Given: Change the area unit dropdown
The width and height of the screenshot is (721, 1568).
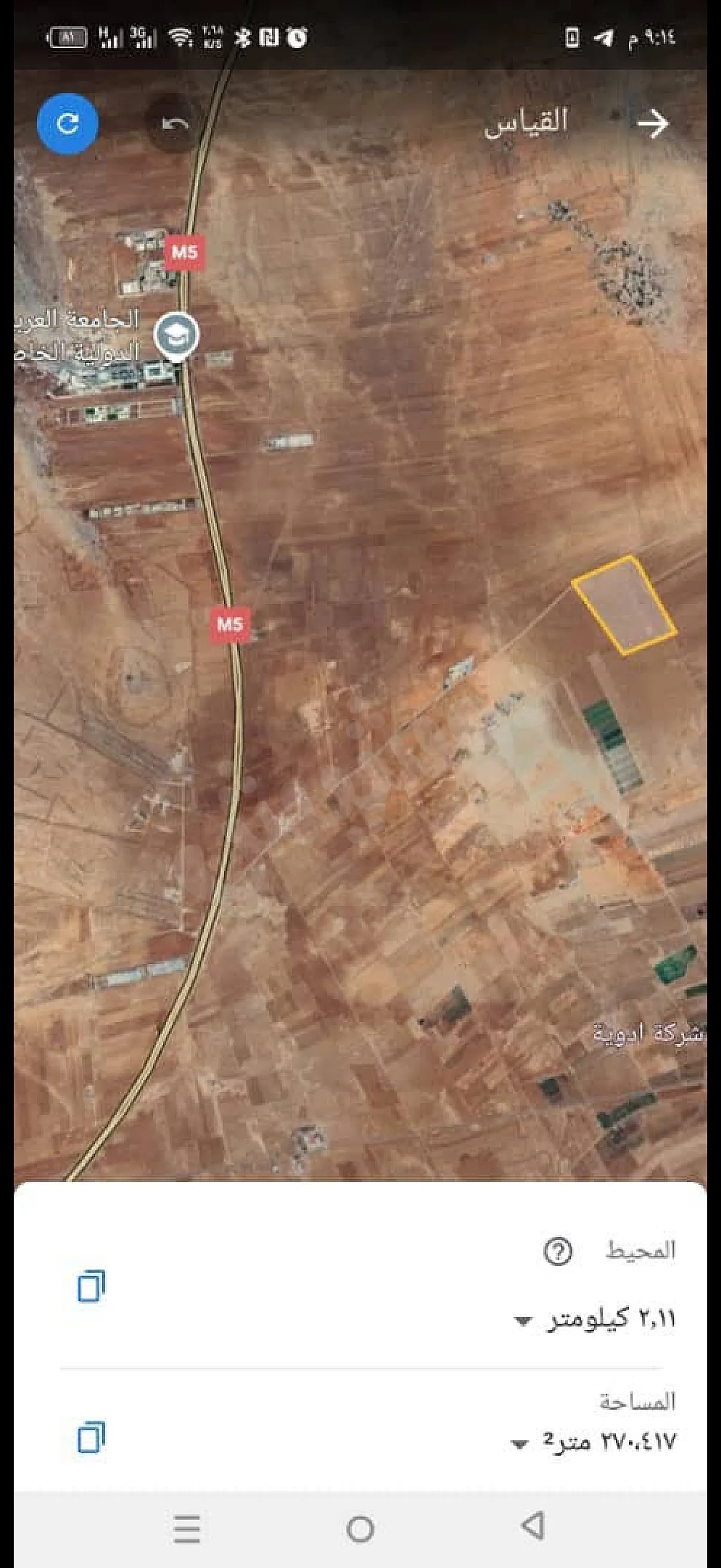Looking at the screenshot, I should click(520, 1444).
